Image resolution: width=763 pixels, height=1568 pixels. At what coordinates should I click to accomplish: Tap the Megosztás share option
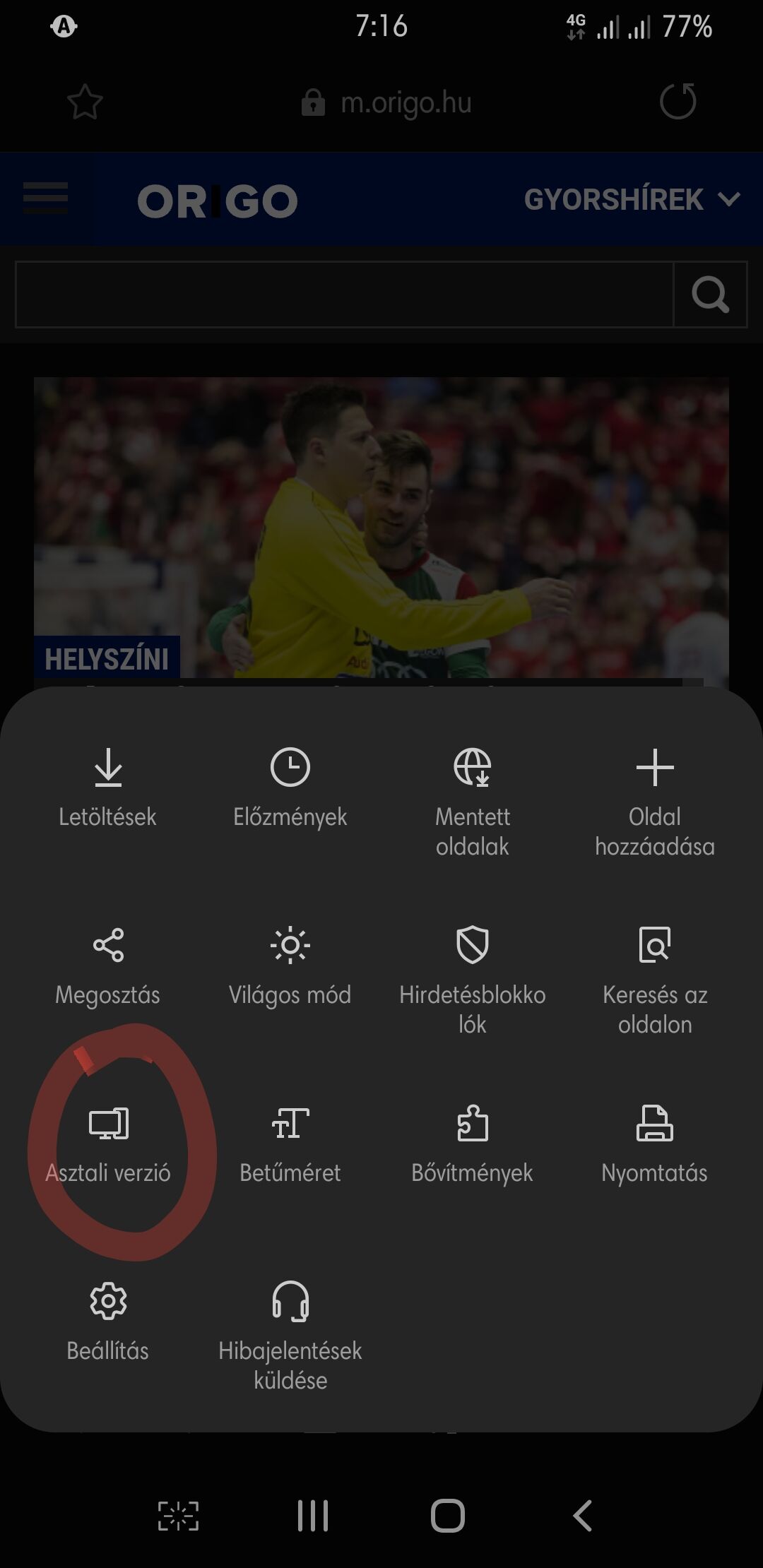(107, 966)
